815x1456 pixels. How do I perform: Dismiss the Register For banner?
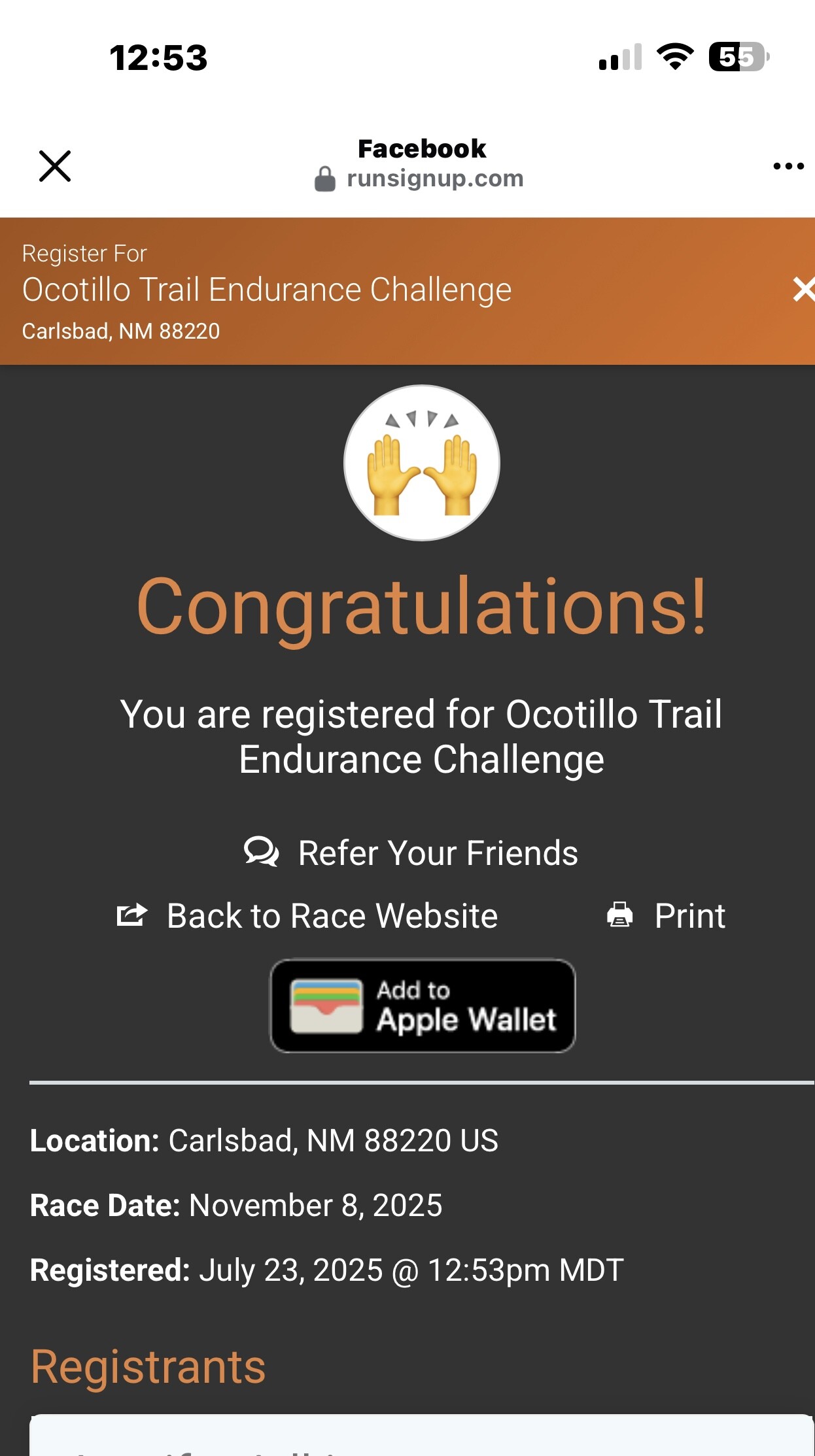point(802,289)
